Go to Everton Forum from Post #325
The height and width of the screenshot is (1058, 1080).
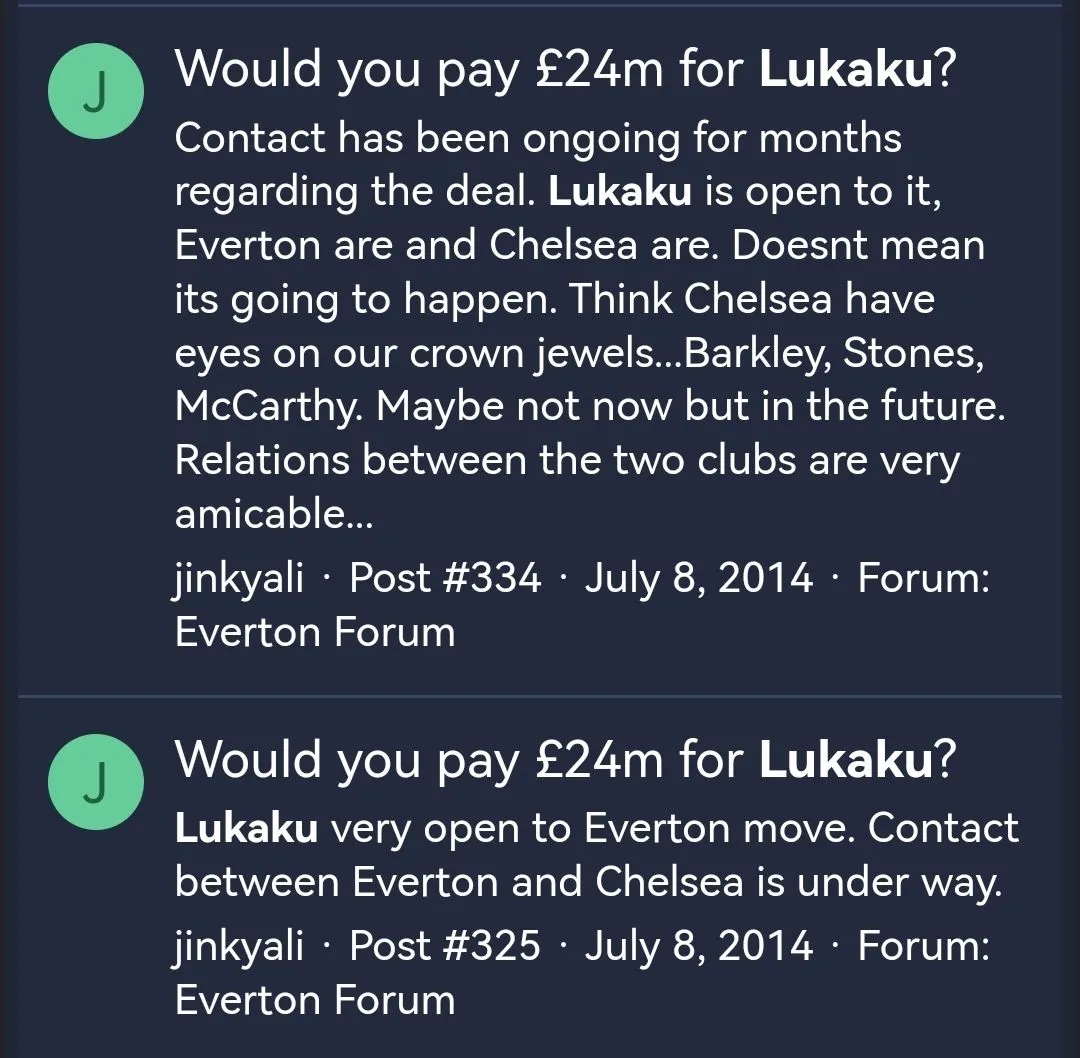(x=315, y=999)
